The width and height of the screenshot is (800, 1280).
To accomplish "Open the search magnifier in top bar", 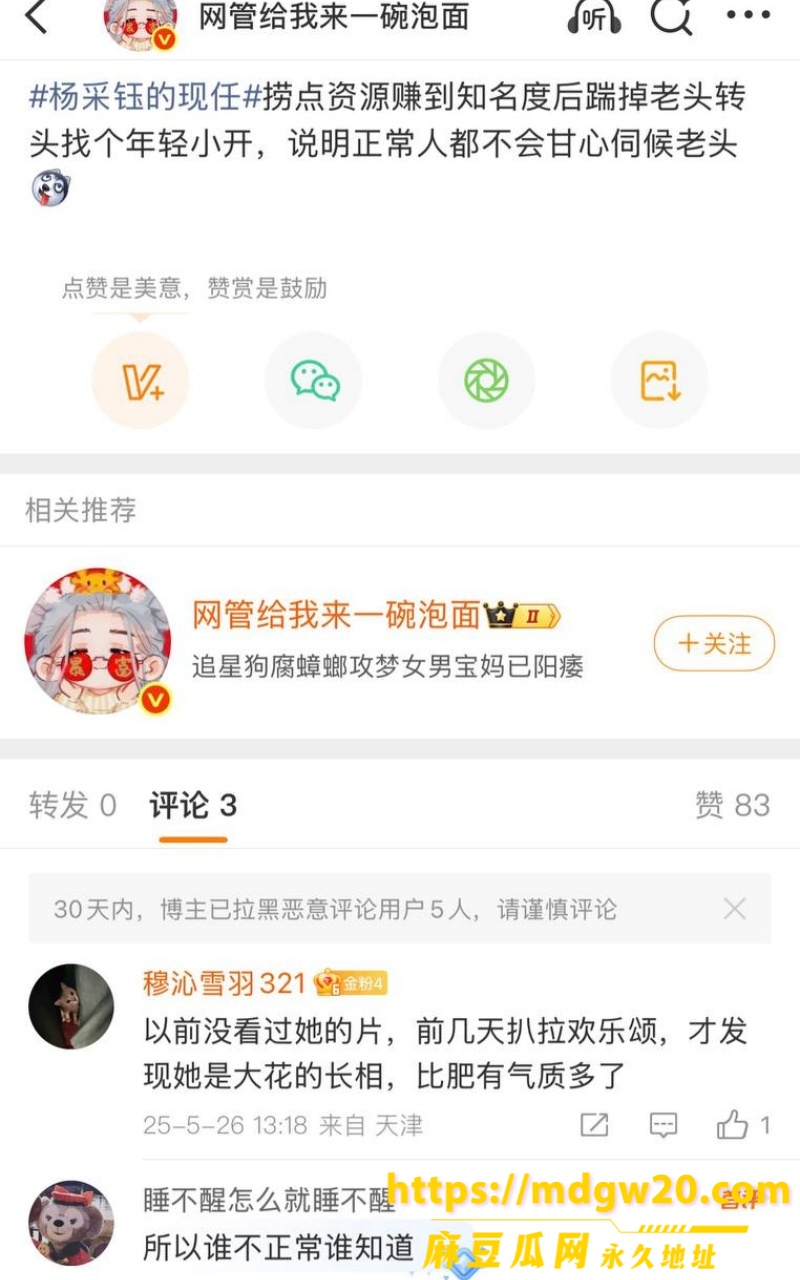I will click(670, 16).
